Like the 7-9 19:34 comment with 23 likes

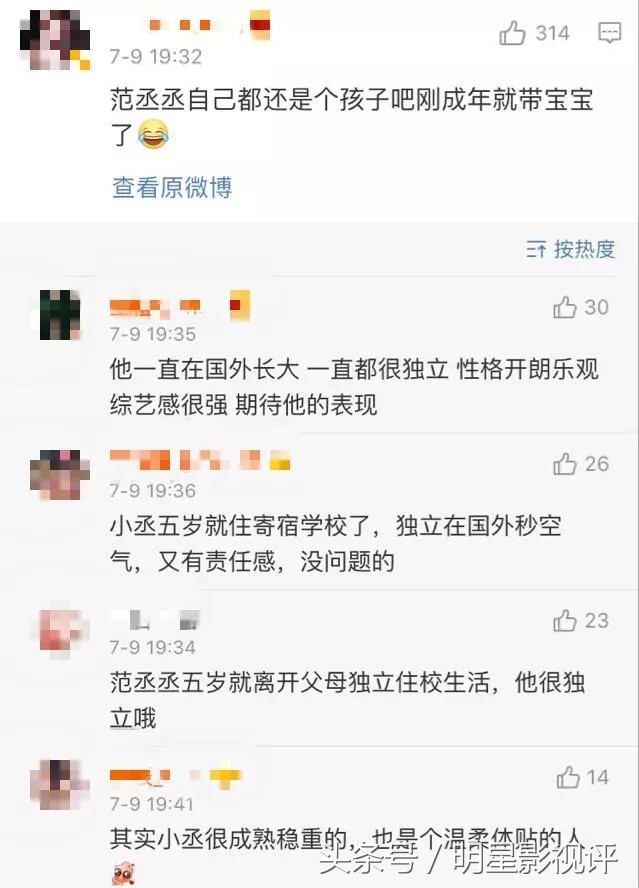click(x=566, y=621)
